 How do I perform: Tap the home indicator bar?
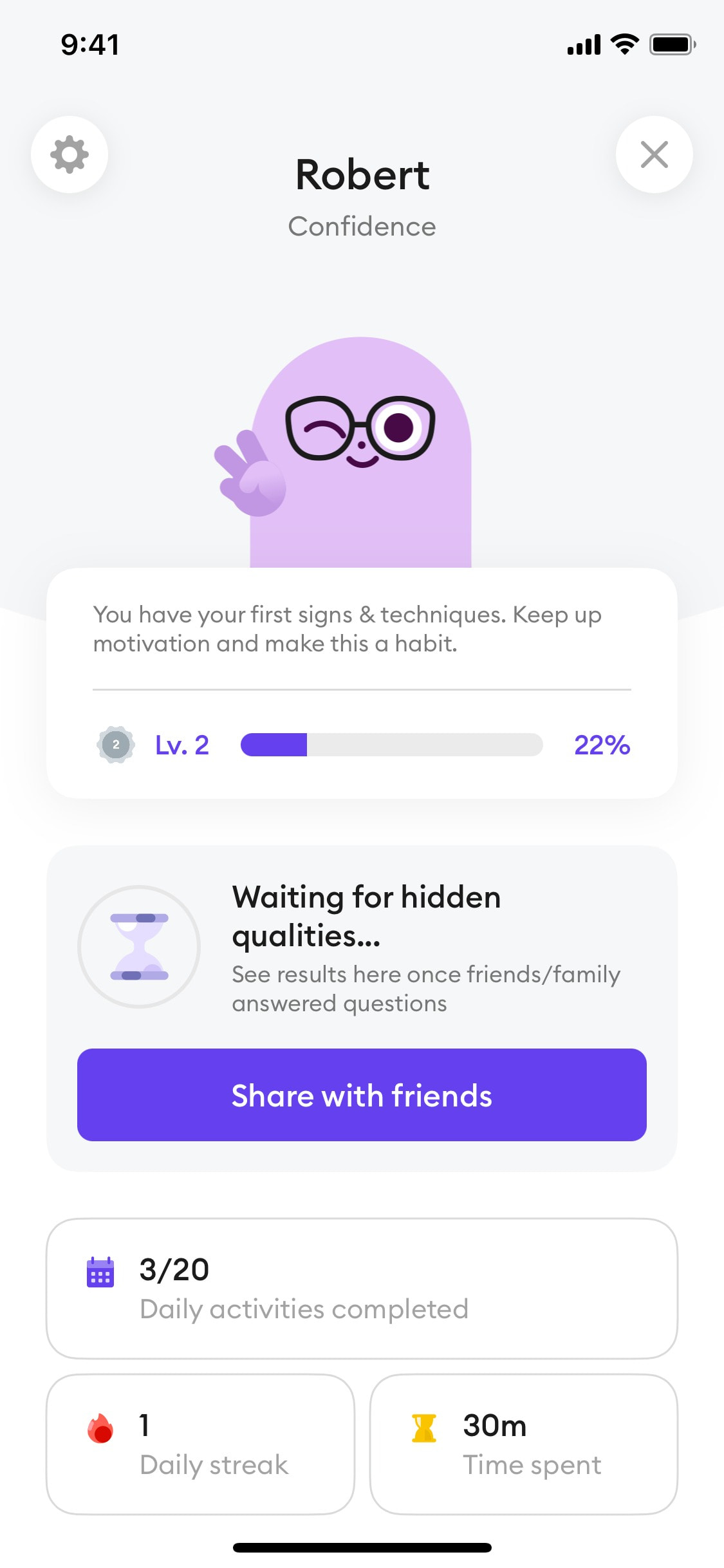362,1549
